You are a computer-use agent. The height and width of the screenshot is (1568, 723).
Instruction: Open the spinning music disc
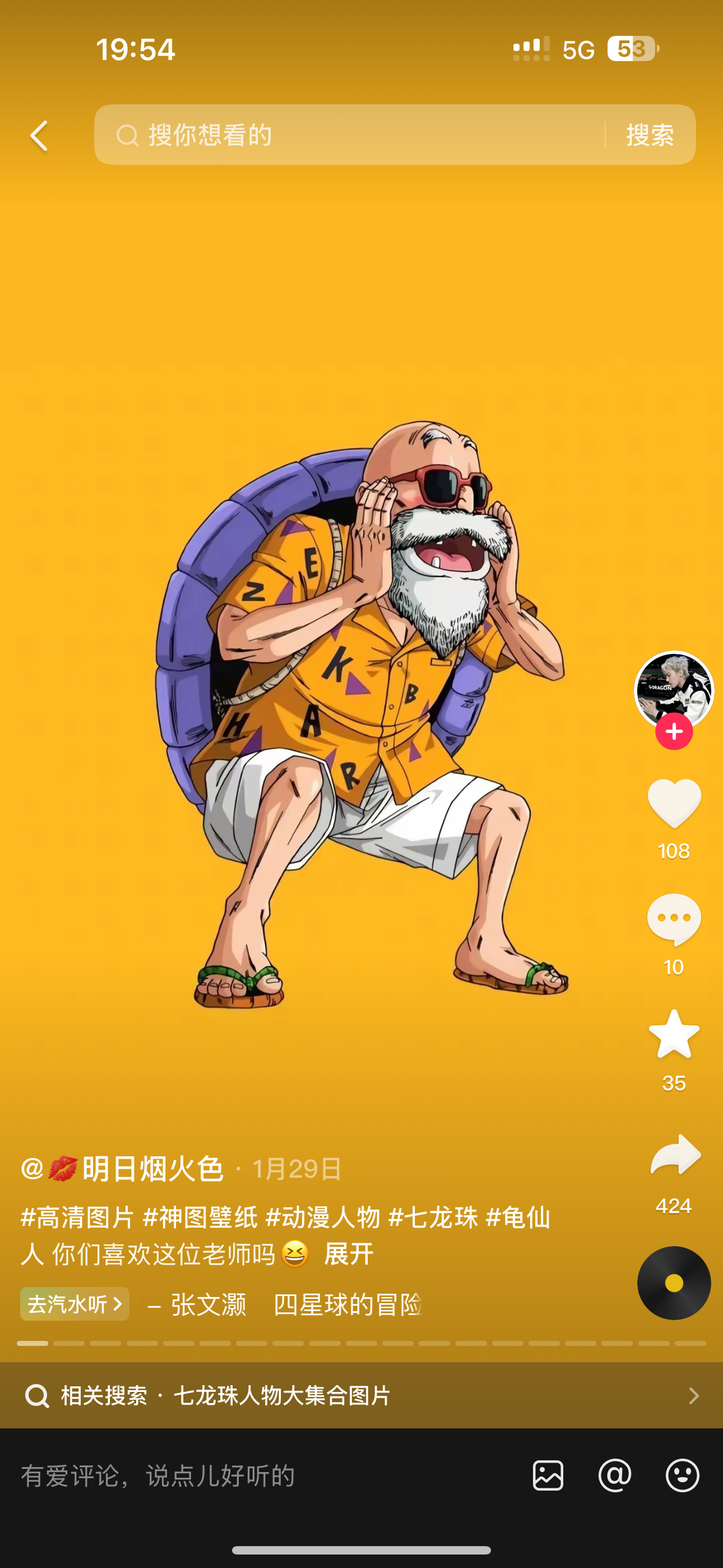coord(674,1283)
